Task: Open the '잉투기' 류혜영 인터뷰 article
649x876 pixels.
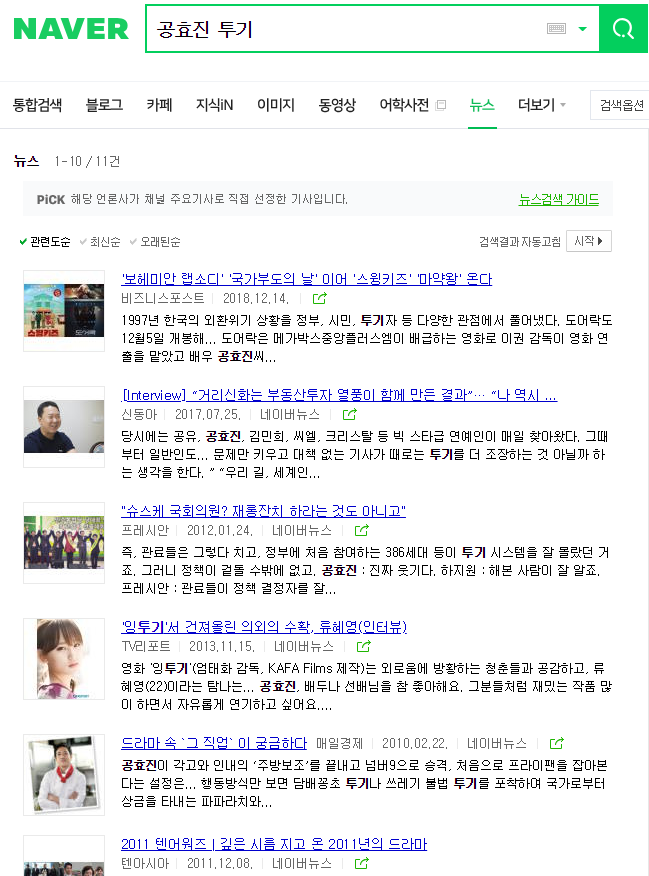Action: tap(264, 627)
